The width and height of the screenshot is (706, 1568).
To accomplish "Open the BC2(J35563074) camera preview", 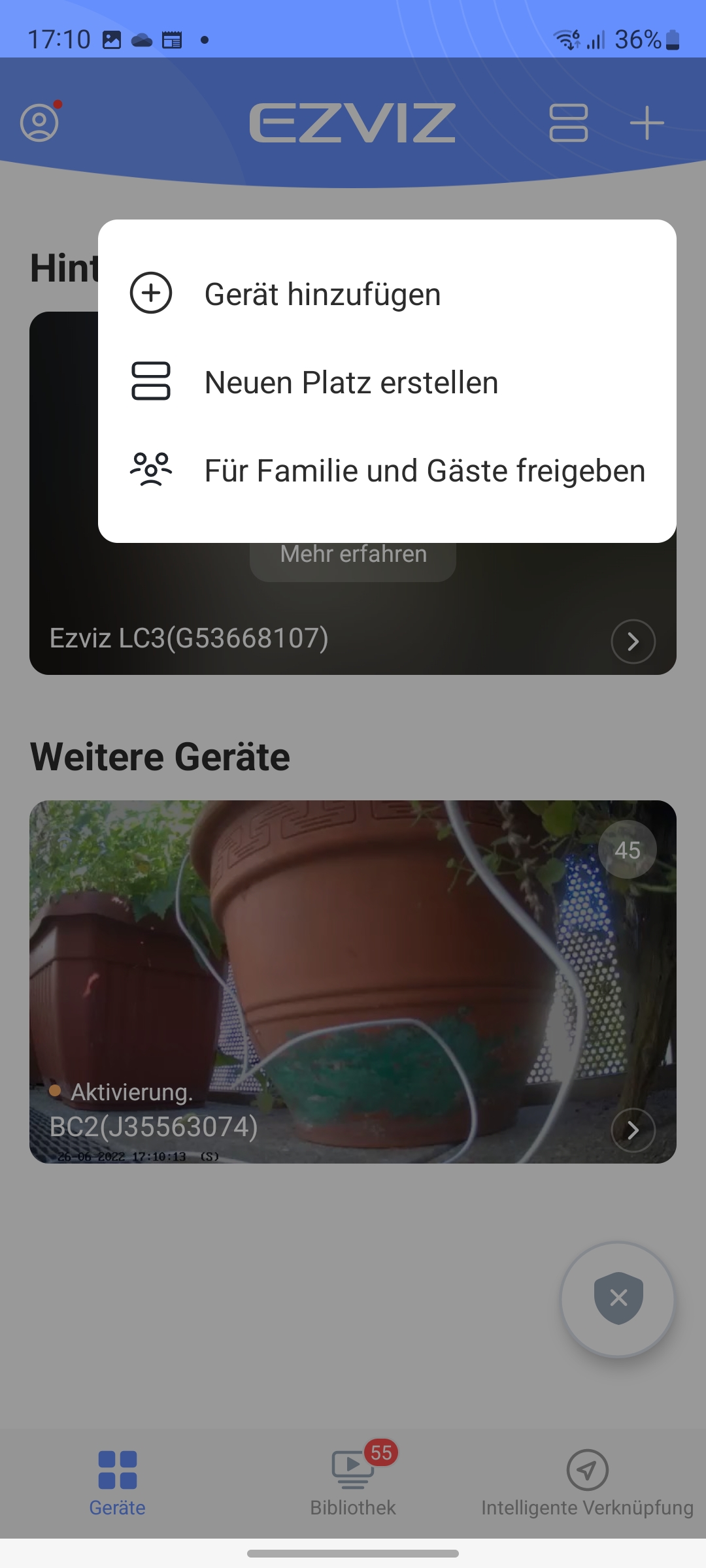I will click(353, 980).
